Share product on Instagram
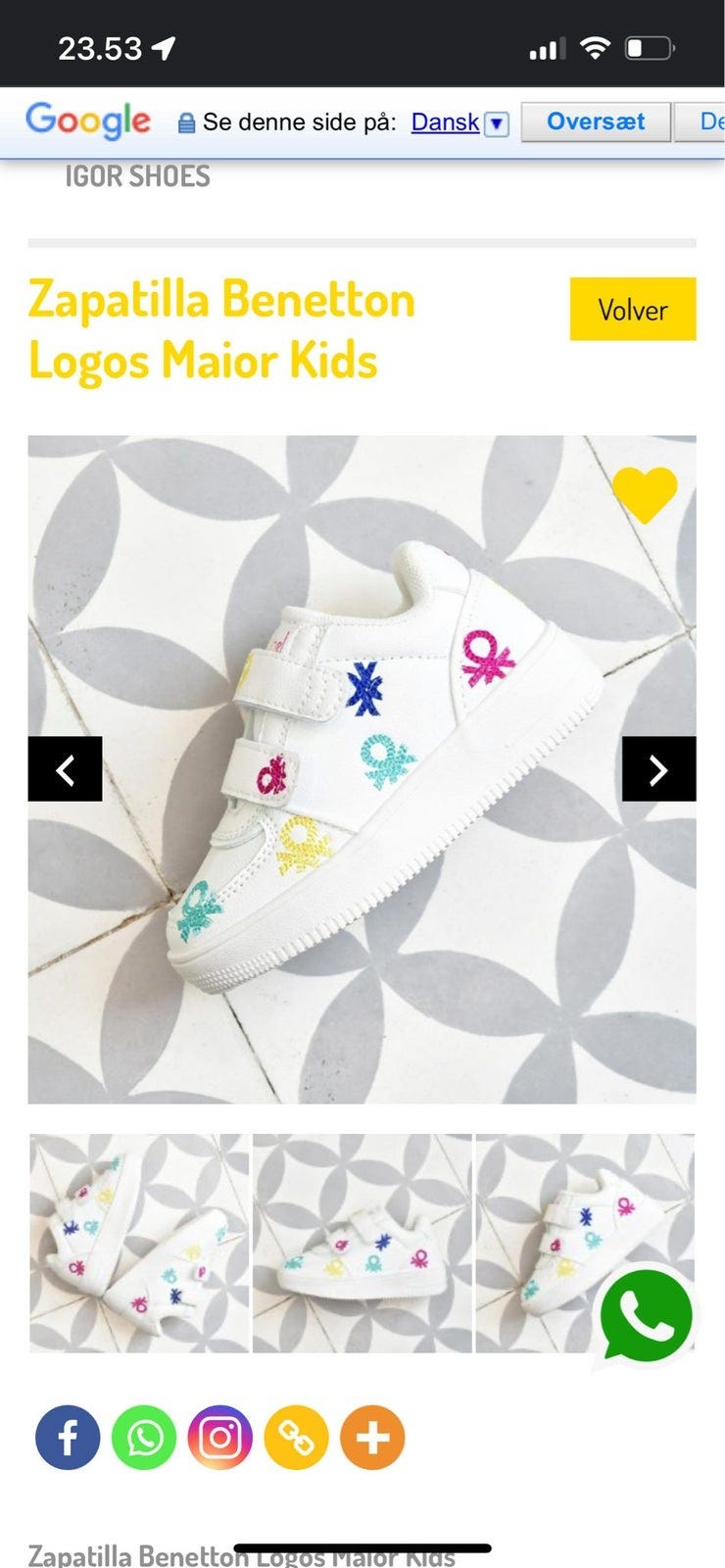The height and width of the screenshot is (1568, 725). [220, 1438]
